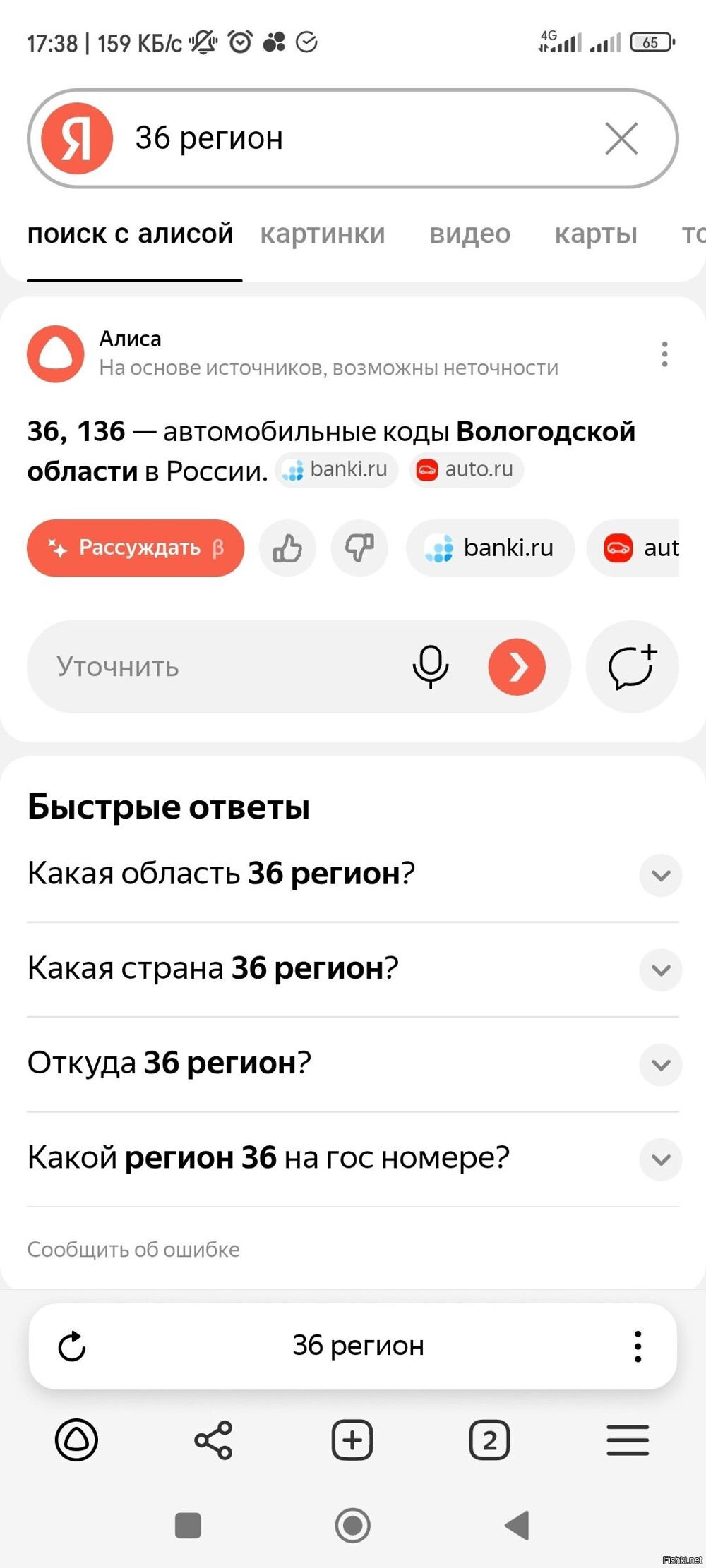
Task: Send the clarification with the red arrow
Action: point(517,666)
